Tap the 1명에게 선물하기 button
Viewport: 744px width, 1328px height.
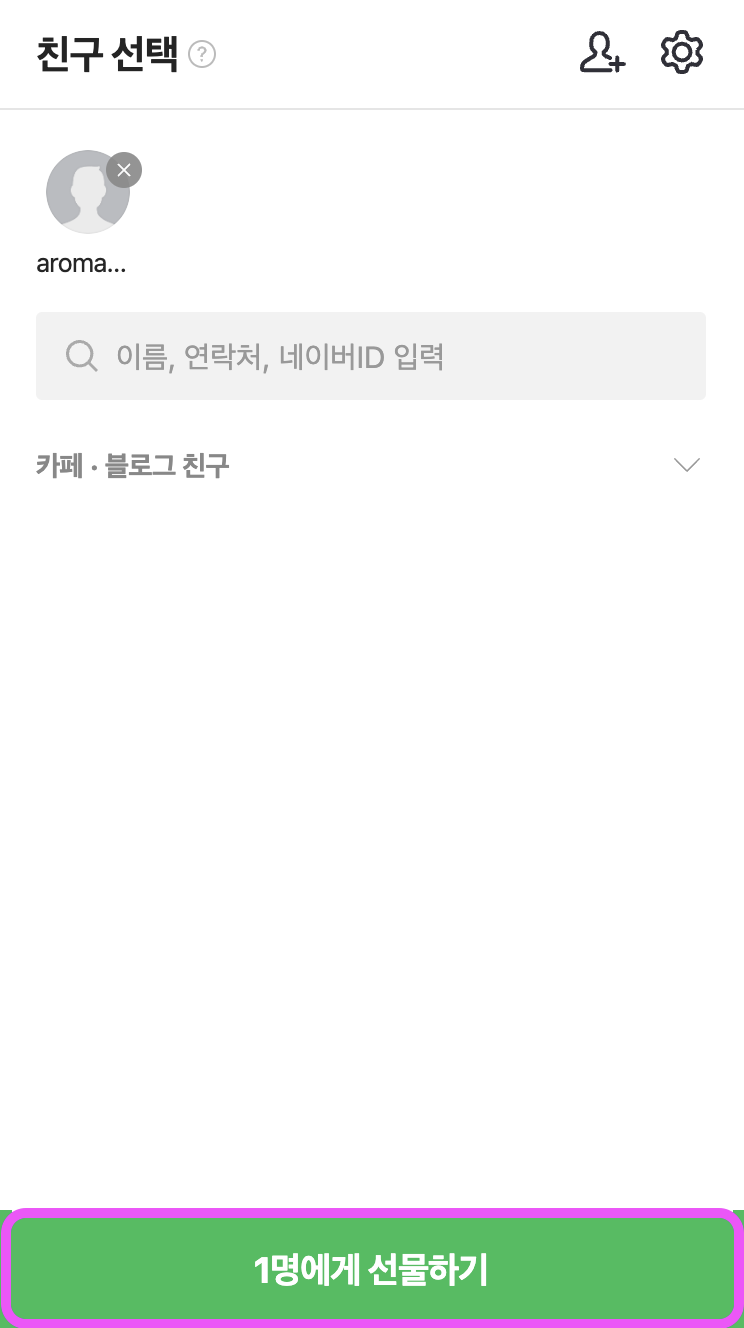pyautogui.click(x=371, y=1269)
